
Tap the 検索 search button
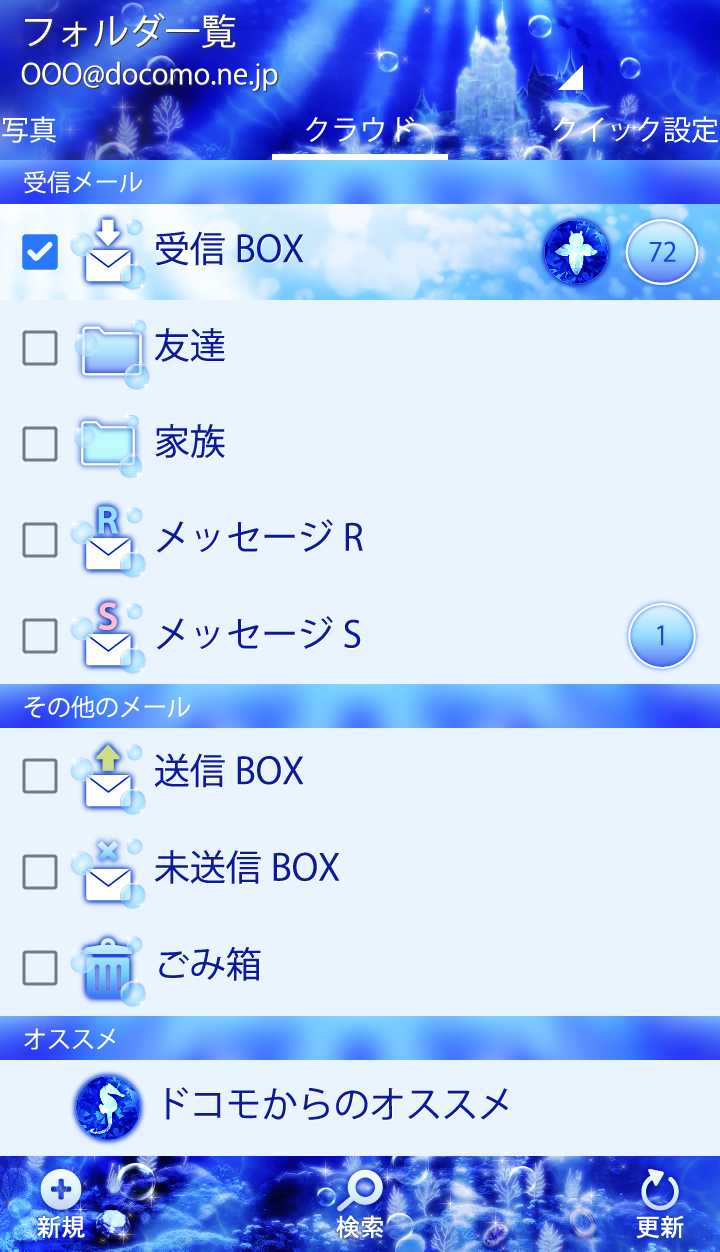point(360,1205)
